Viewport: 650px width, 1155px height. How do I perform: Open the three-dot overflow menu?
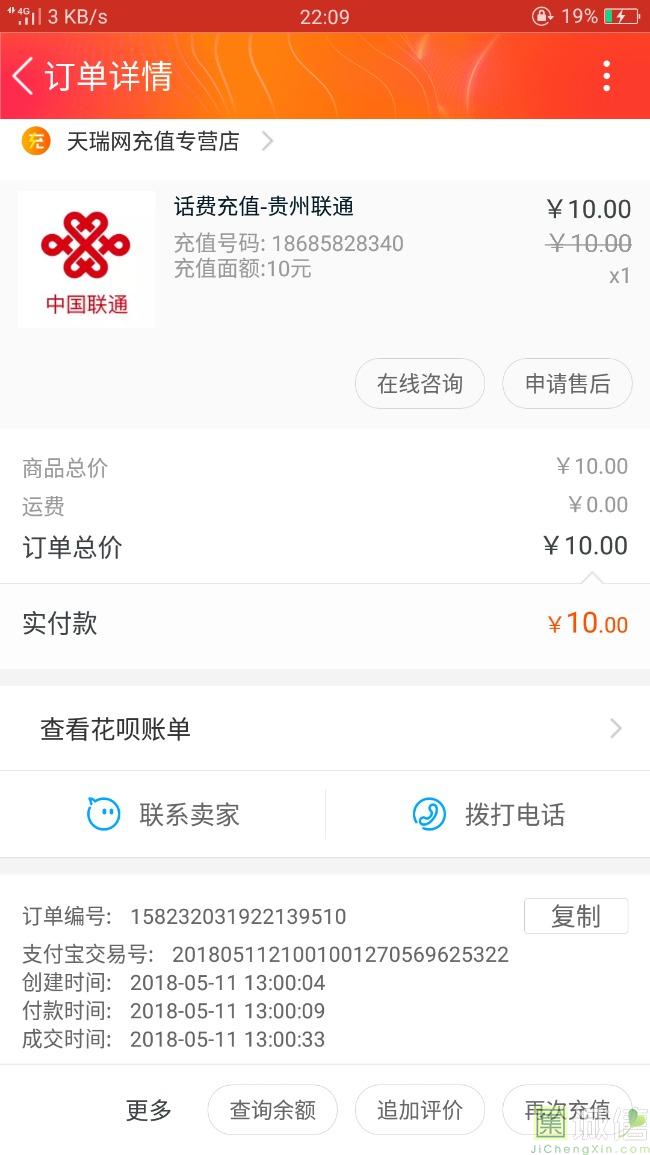coord(607,76)
